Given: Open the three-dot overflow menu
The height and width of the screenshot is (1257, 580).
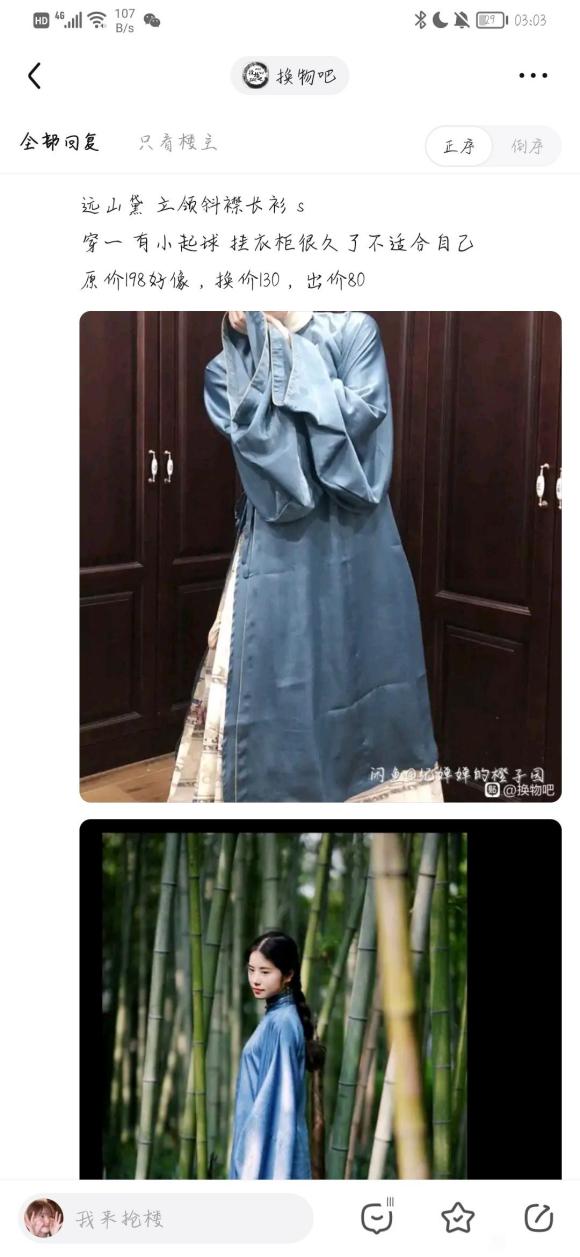Looking at the screenshot, I should click(533, 76).
